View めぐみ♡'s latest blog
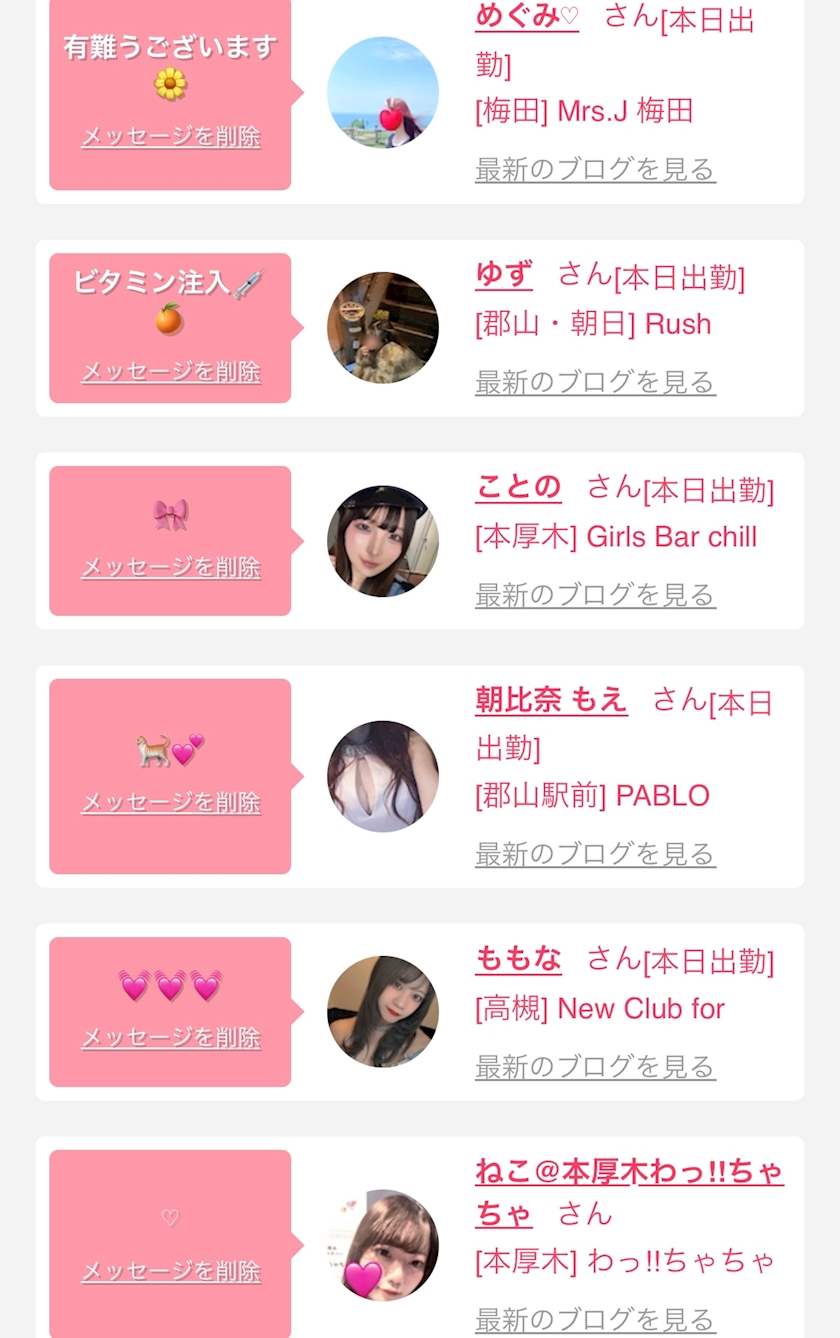840x1338 pixels. [x=595, y=169]
